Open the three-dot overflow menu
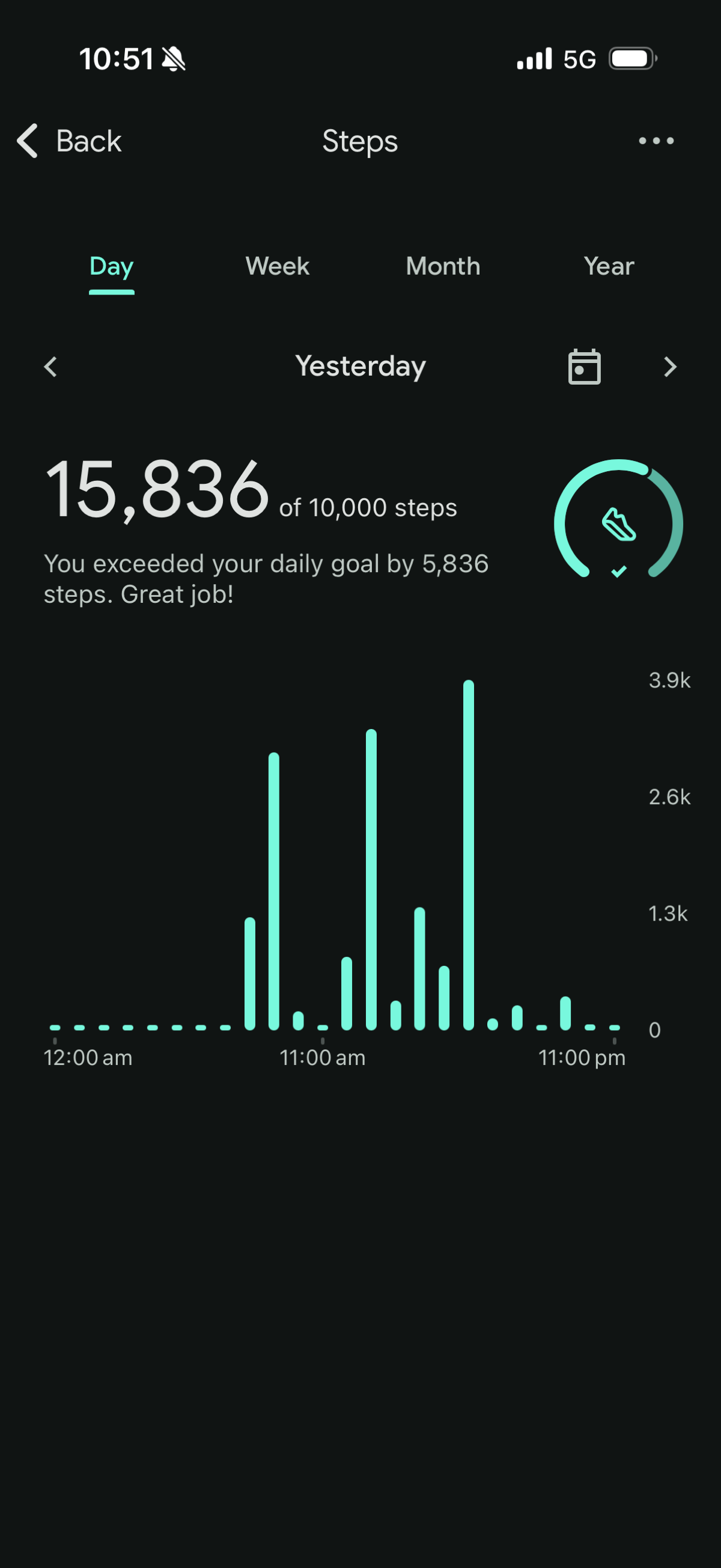Viewport: 721px width, 1568px height. tap(656, 141)
